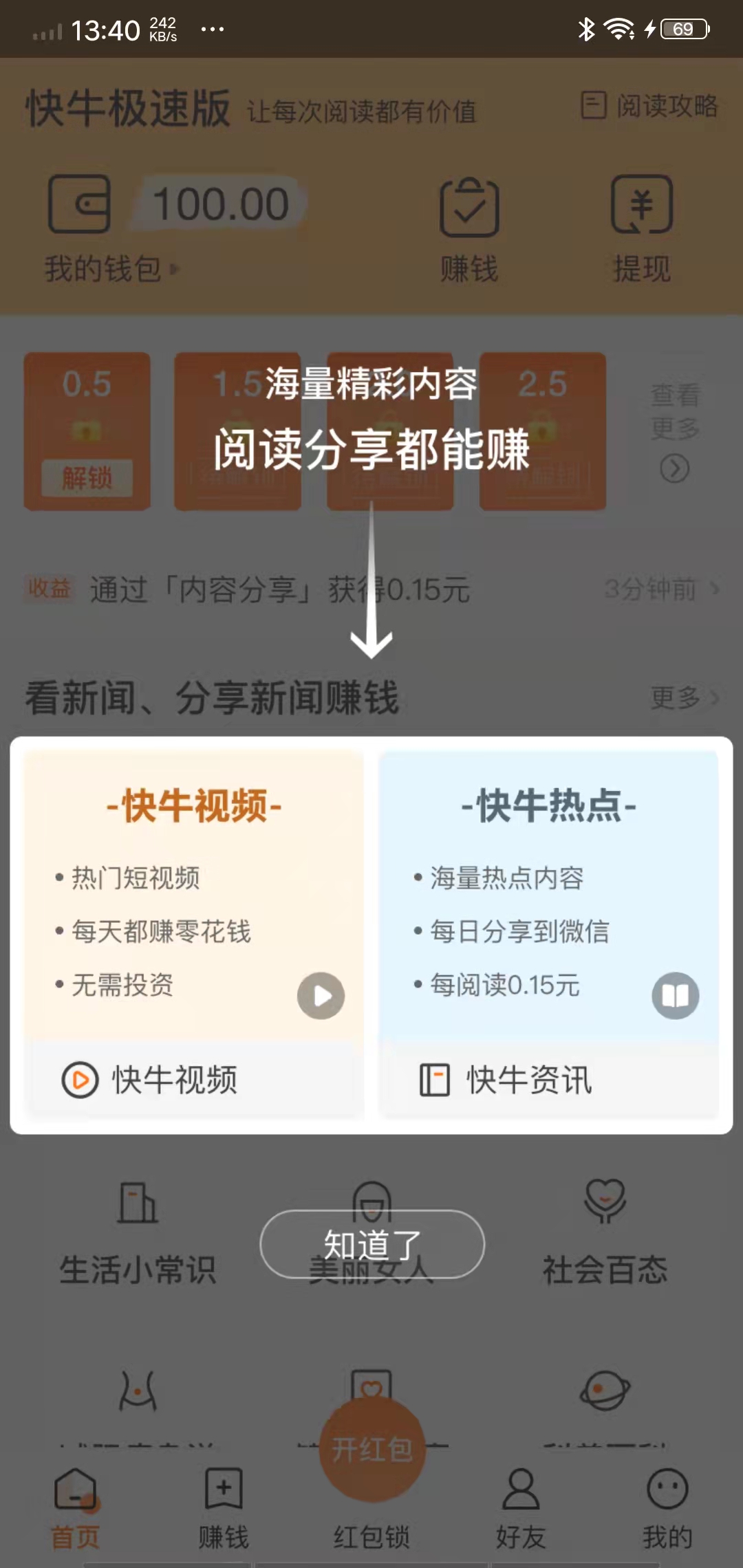Tap 解锁 on the 0.5 red envelope card
Viewport: 743px width, 1568px height.
coord(87,476)
